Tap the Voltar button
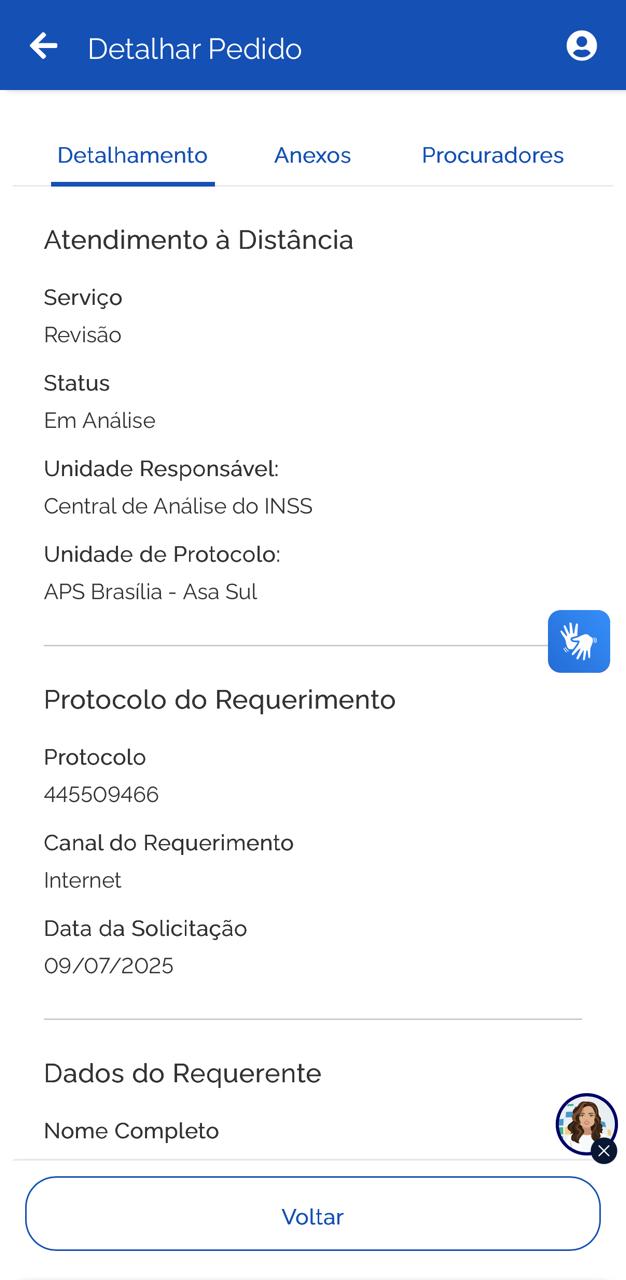Viewport: 626px width, 1280px height. [x=313, y=1214]
